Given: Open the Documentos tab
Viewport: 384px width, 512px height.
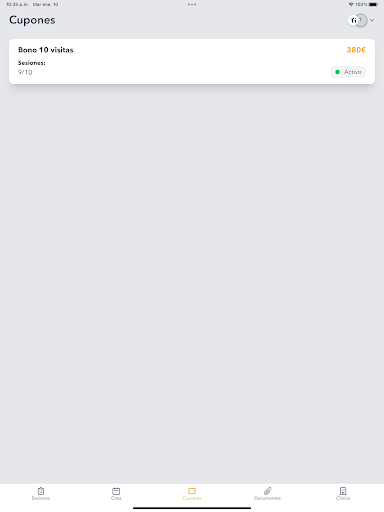Looking at the screenshot, I should click(267, 494).
